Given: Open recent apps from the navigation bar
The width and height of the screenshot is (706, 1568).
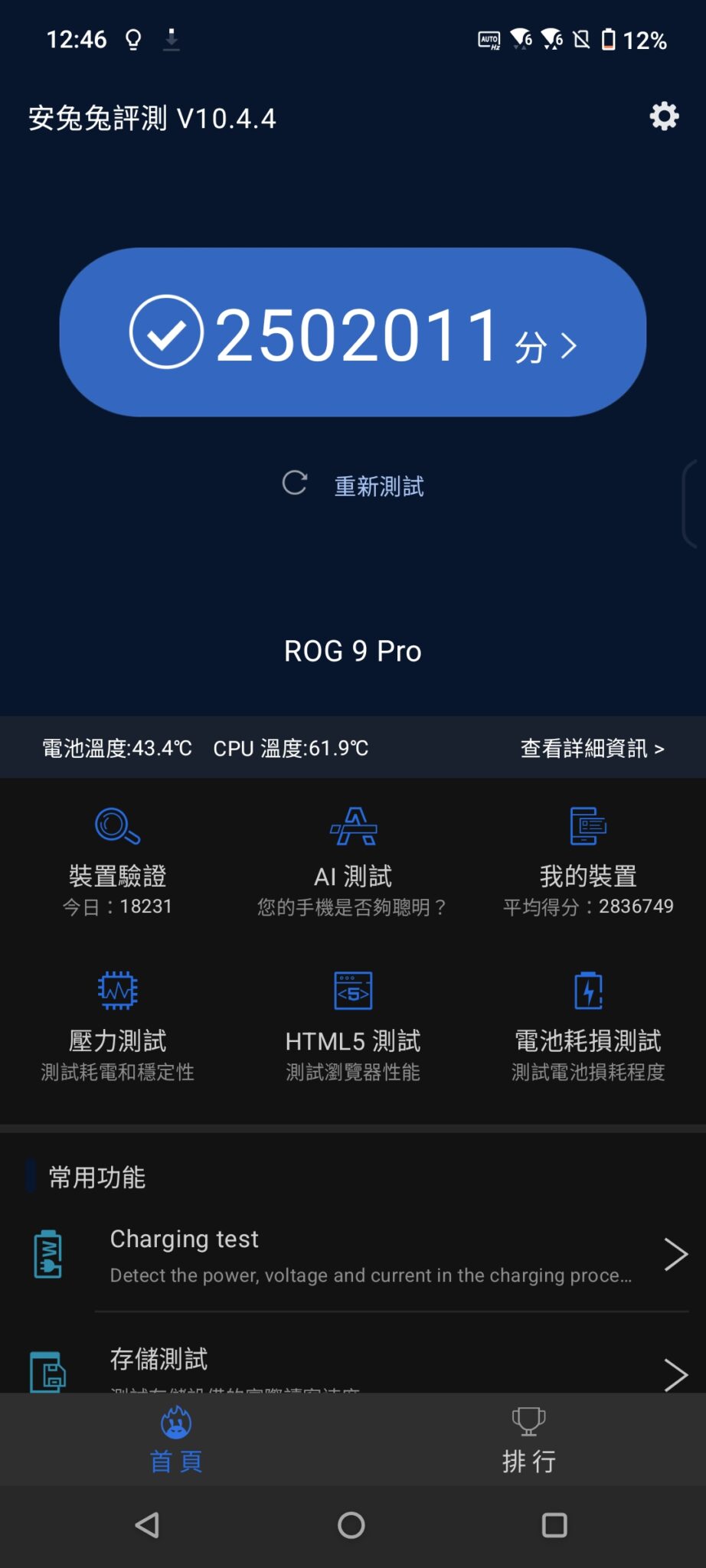Looking at the screenshot, I should [x=554, y=1525].
